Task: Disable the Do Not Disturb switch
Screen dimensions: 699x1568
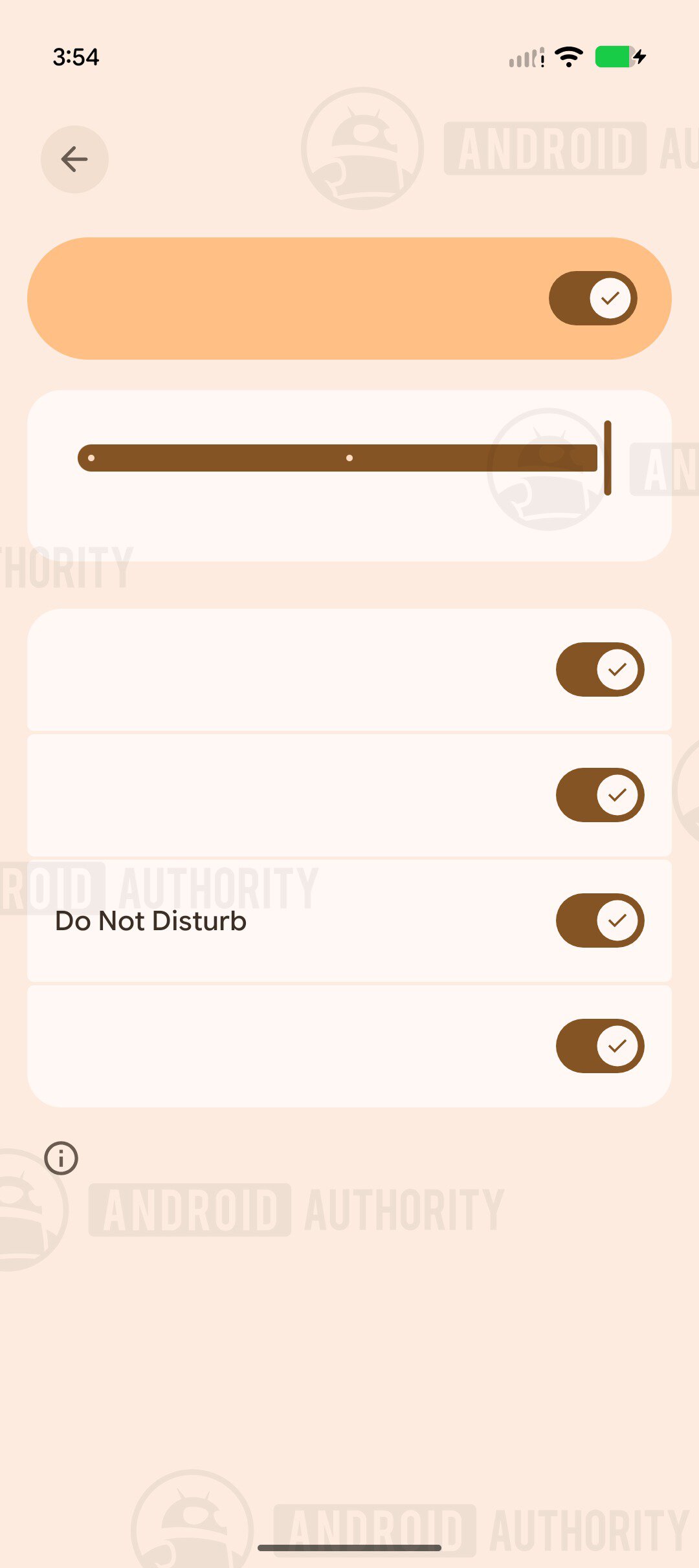Action: click(600, 920)
